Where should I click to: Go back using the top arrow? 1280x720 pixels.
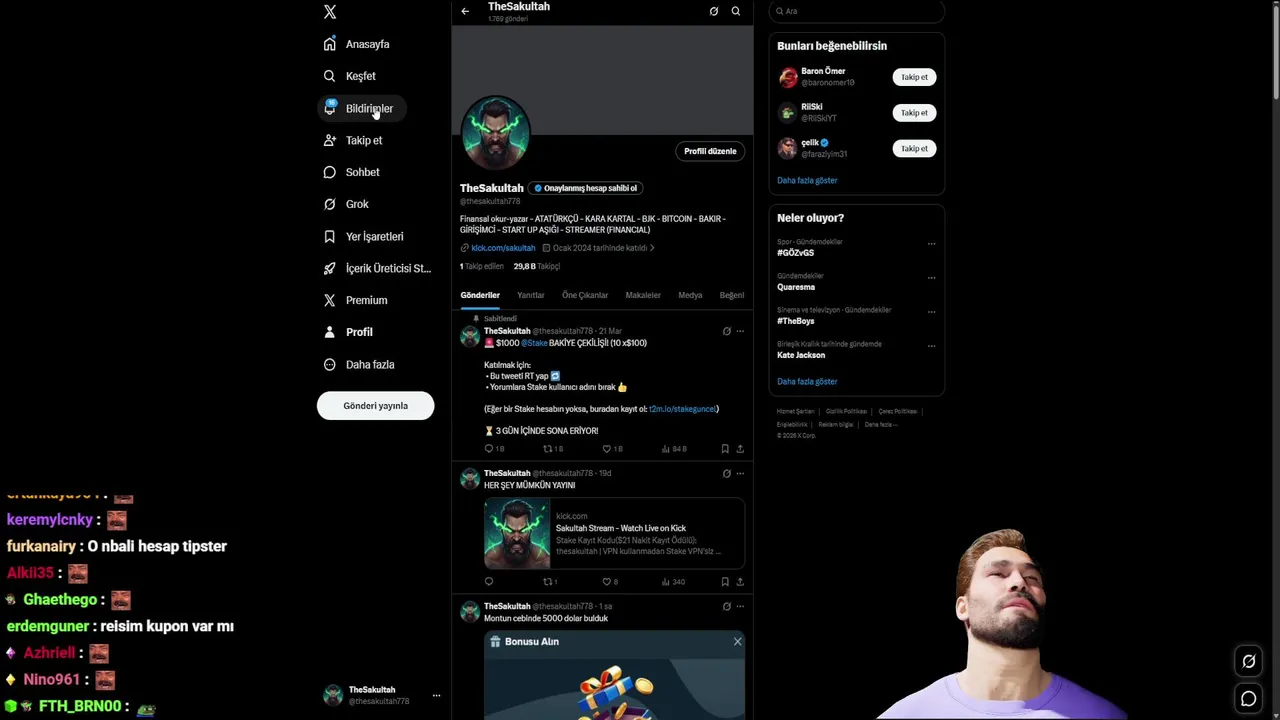[x=465, y=11]
